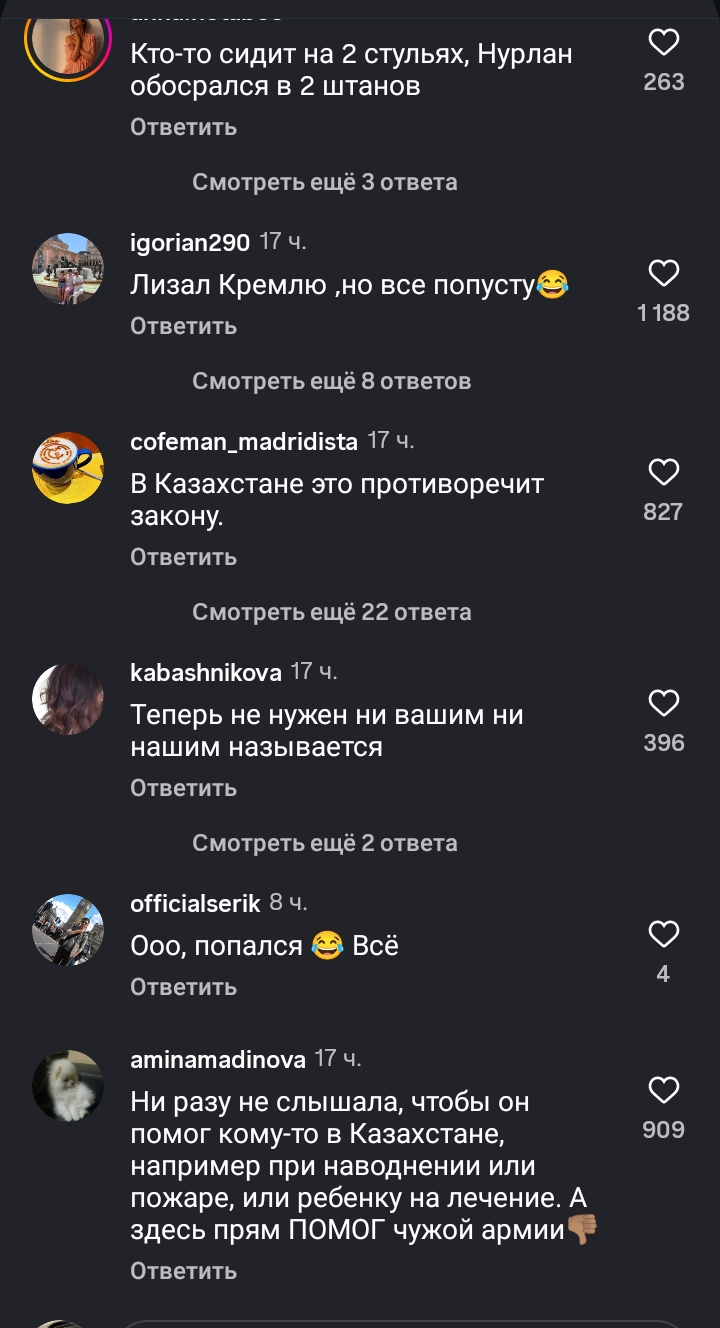
Task: Reply to officialserik's comment
Action: [183, 987]
